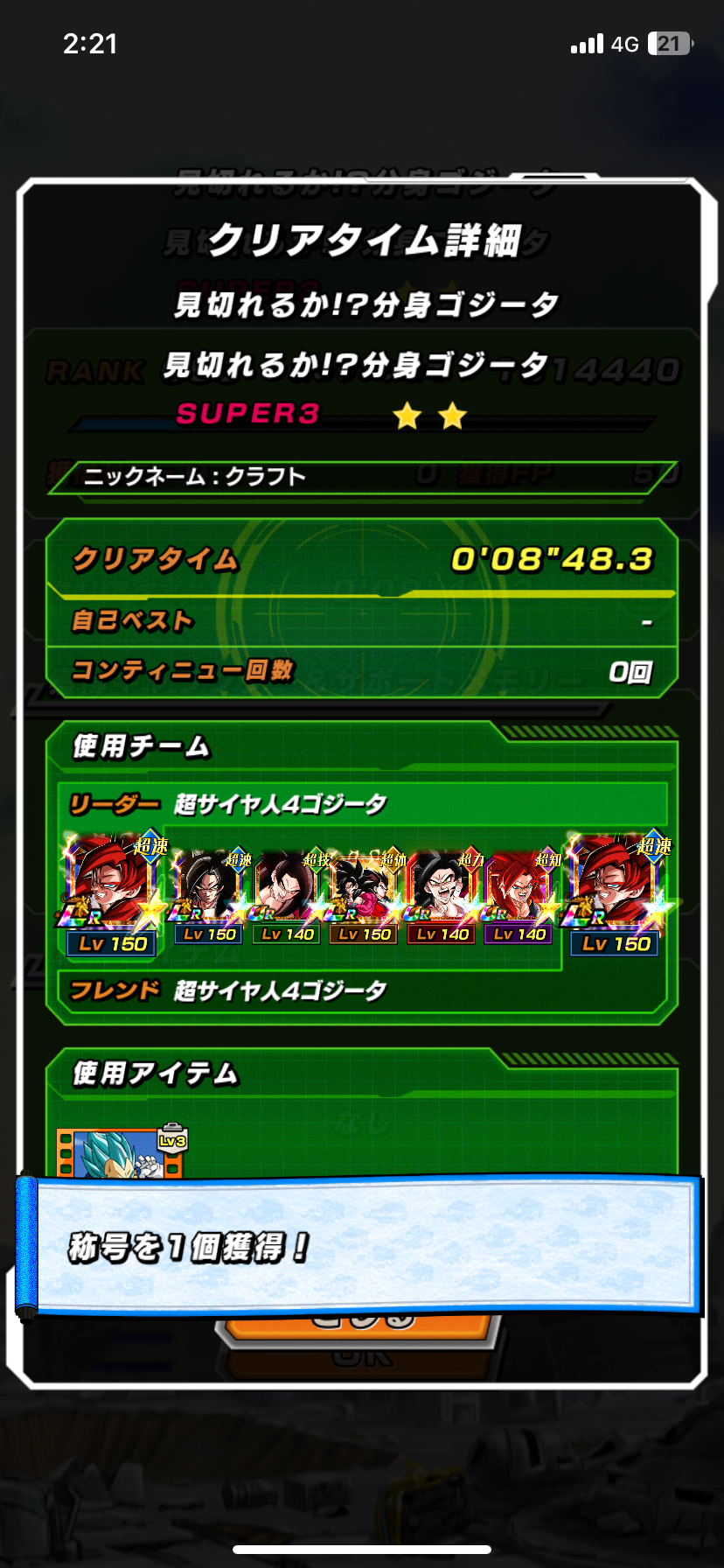
Task: Select the leader Gogeta Lv 150 icon
Action: [111, 892]
